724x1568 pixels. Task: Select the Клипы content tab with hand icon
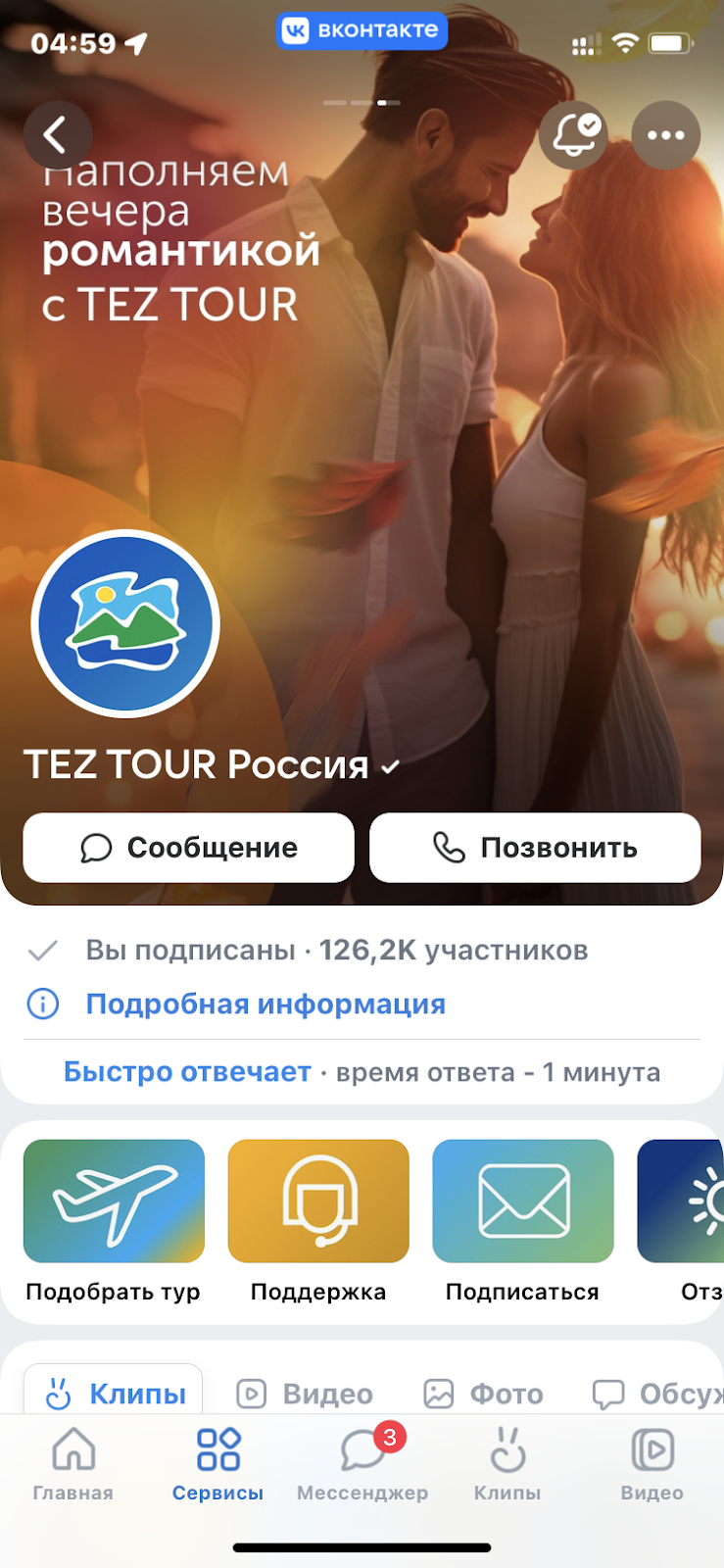pos(115,1394)
